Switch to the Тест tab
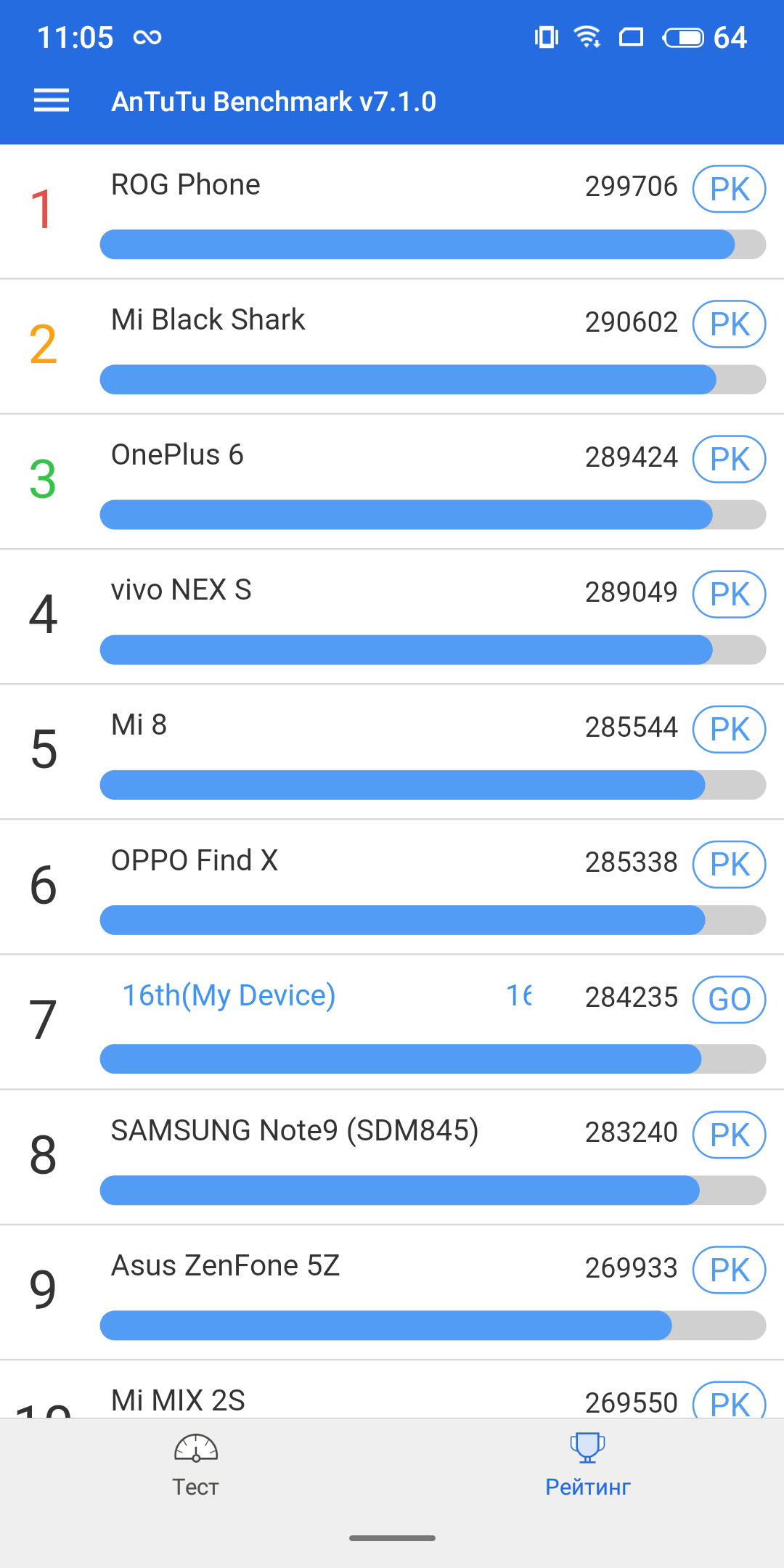784x1568 pixels. click(196, 1465)
